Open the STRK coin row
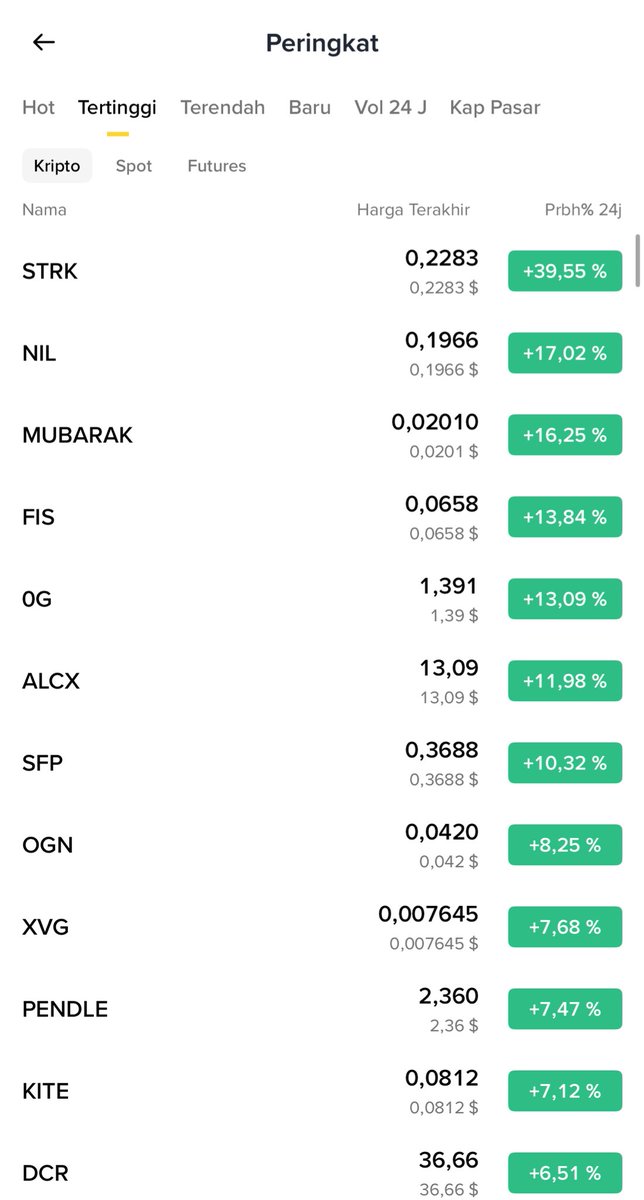The height and width of the screenshot is (1200, 644). click(322, 271)
